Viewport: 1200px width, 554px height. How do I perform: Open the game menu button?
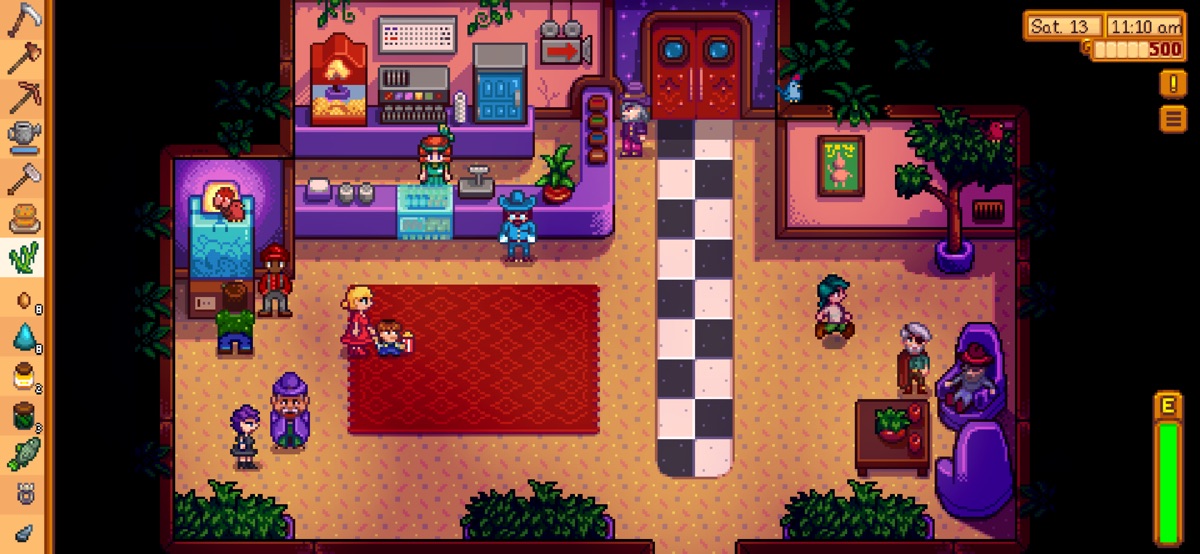(x=1173, y=119)
